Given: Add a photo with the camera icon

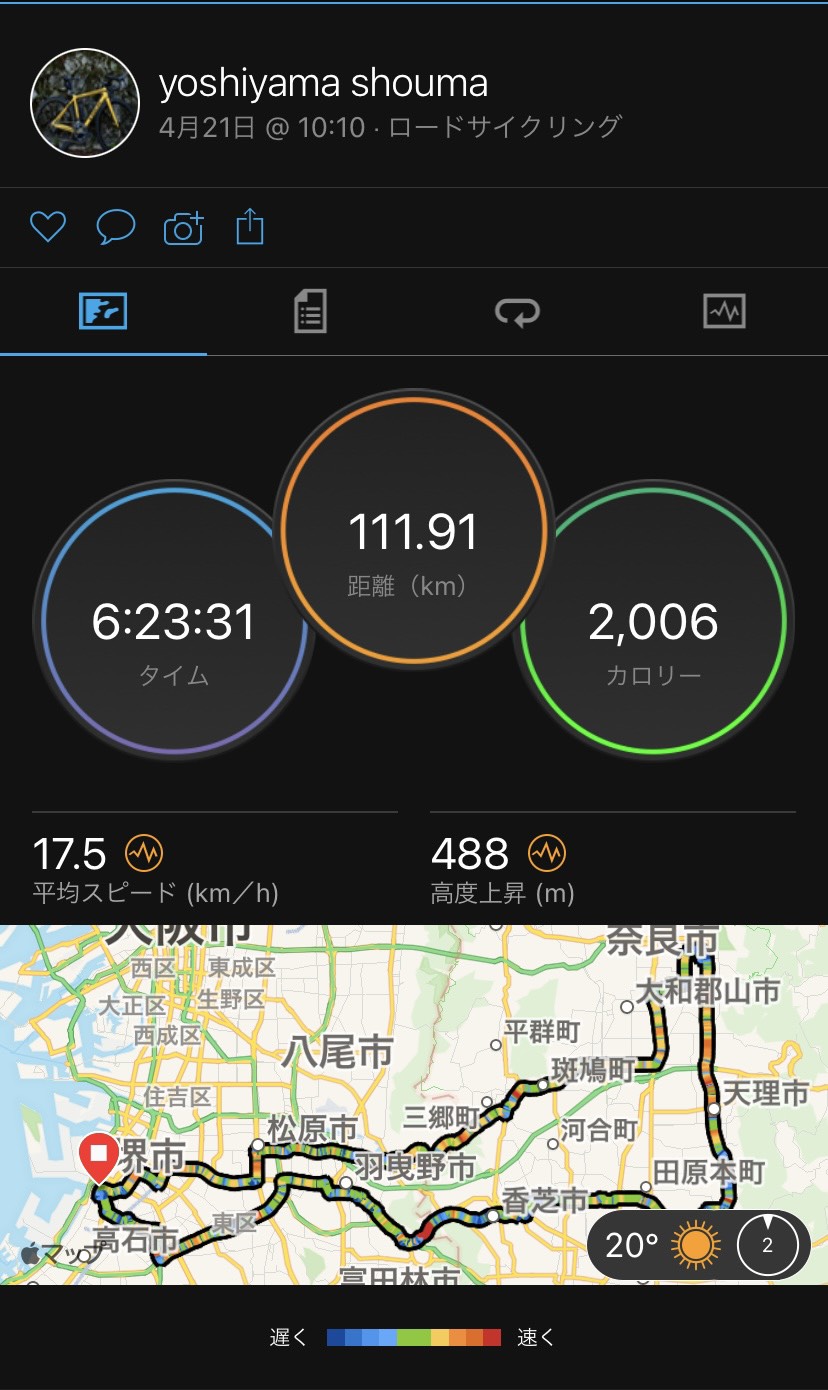Looking at the screenshot, I should tap(183, 228).
